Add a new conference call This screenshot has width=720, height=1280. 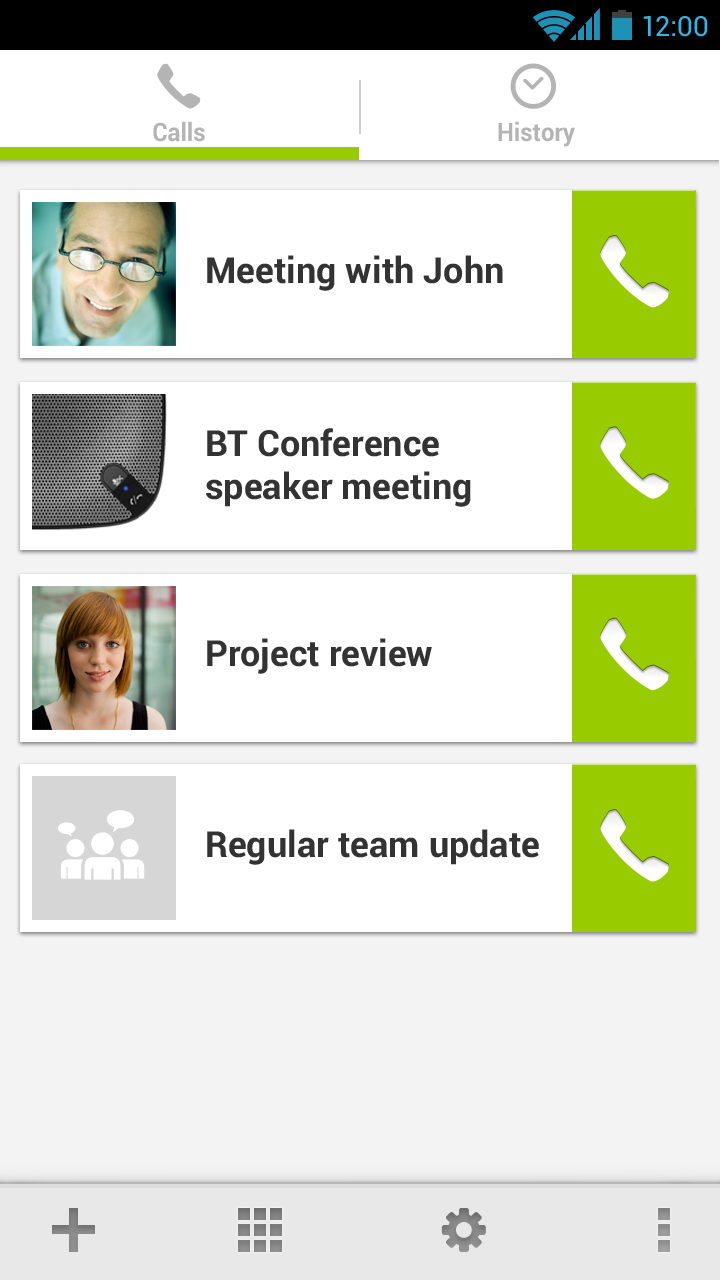(x=72, y=1230)
